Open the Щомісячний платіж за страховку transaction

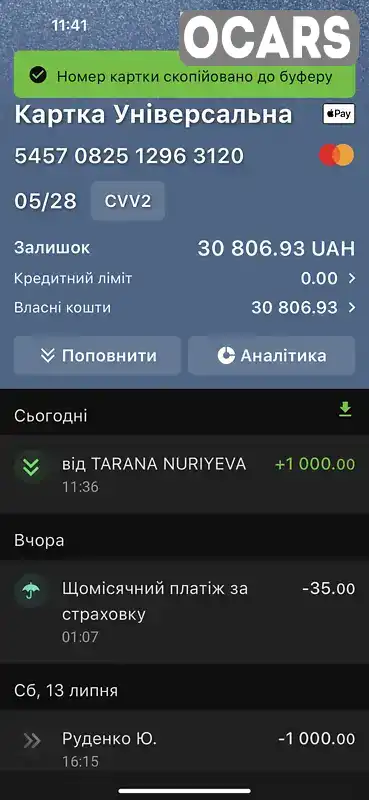(x=184, y=612)
